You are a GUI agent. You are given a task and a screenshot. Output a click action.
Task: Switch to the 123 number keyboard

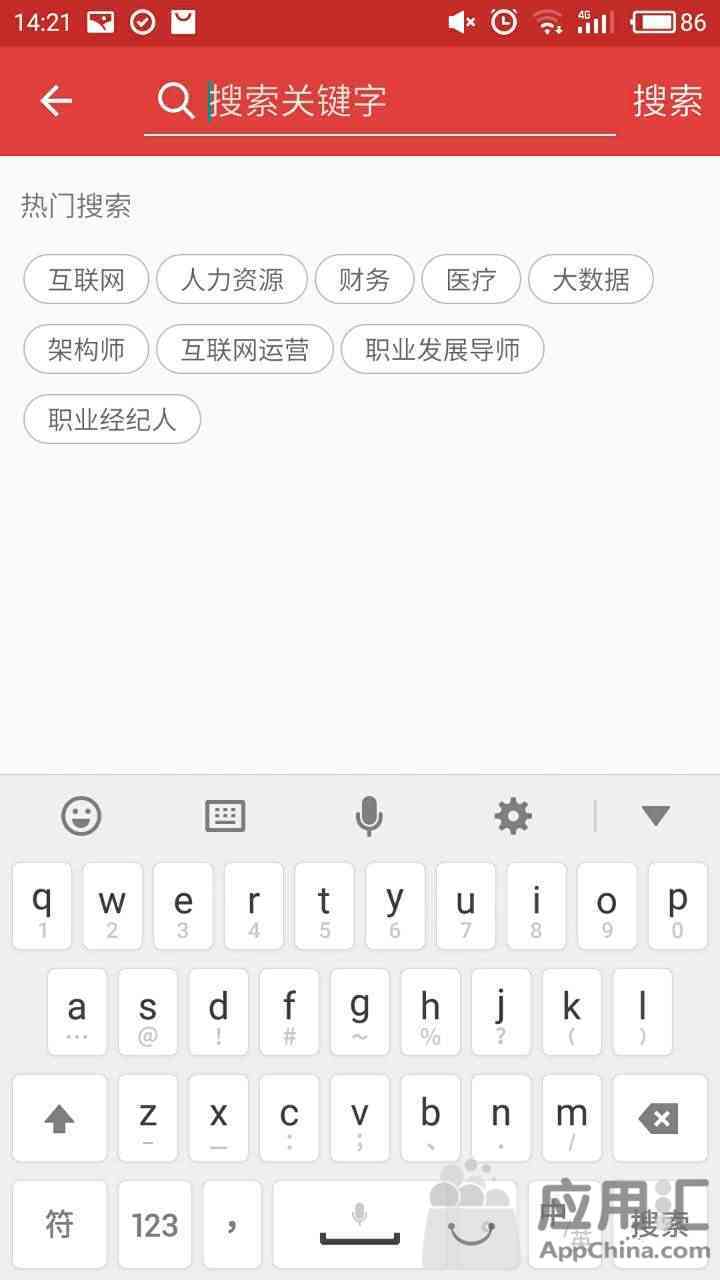click(x=155, y=1224)
